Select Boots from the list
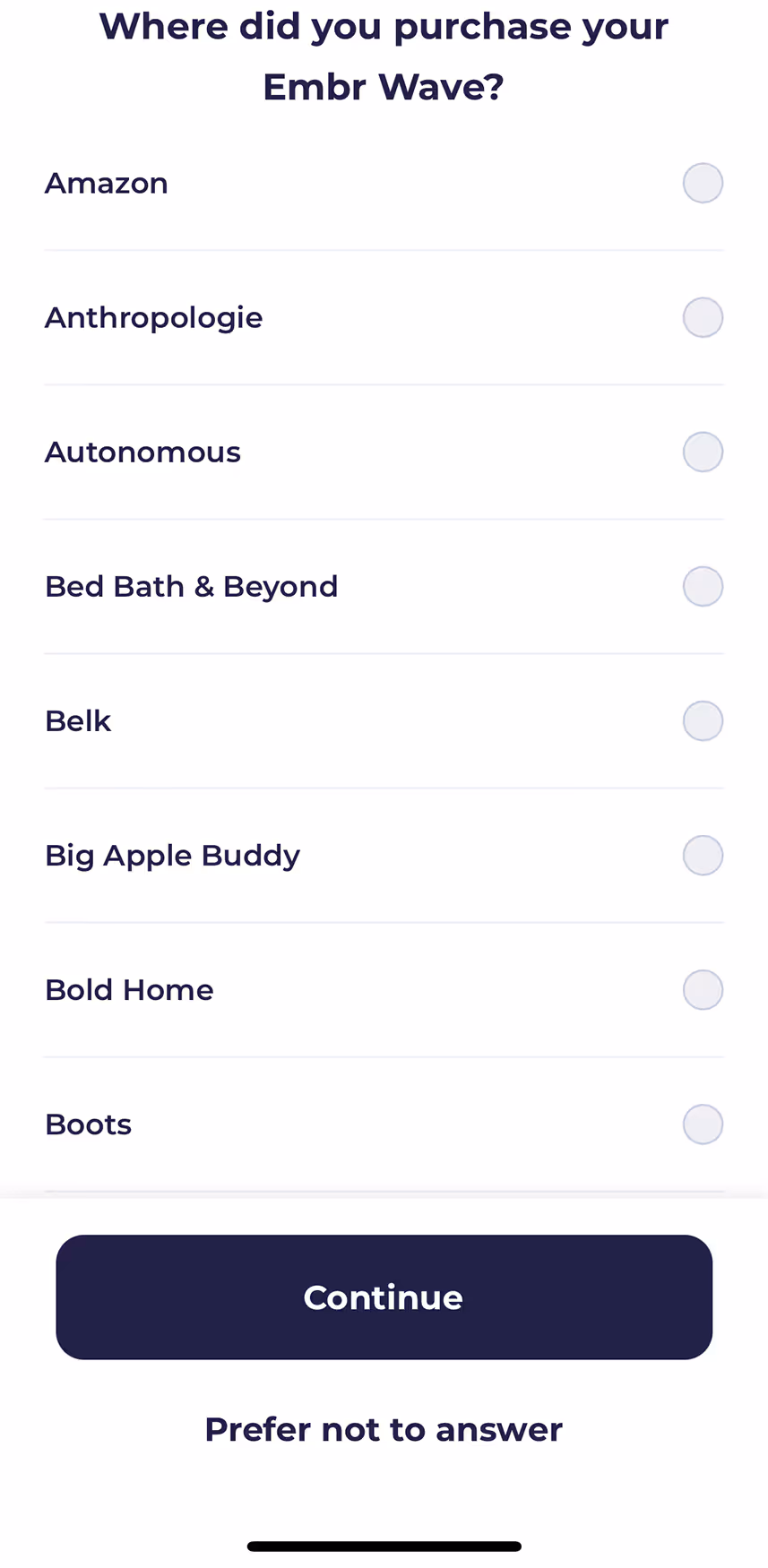This screenshot has height=1568, width=768. (703, 1124)
